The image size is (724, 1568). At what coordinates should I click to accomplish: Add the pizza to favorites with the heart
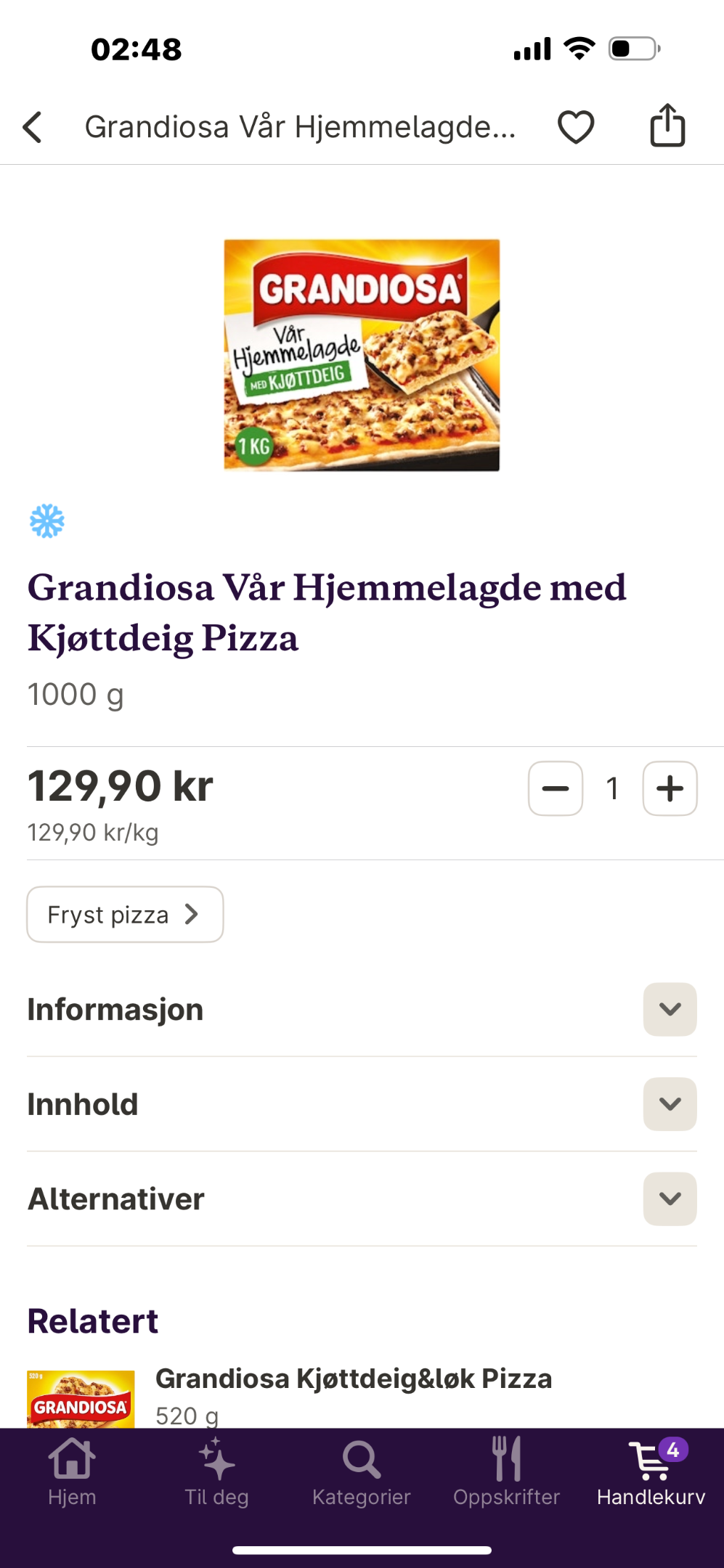coord(576,127)
